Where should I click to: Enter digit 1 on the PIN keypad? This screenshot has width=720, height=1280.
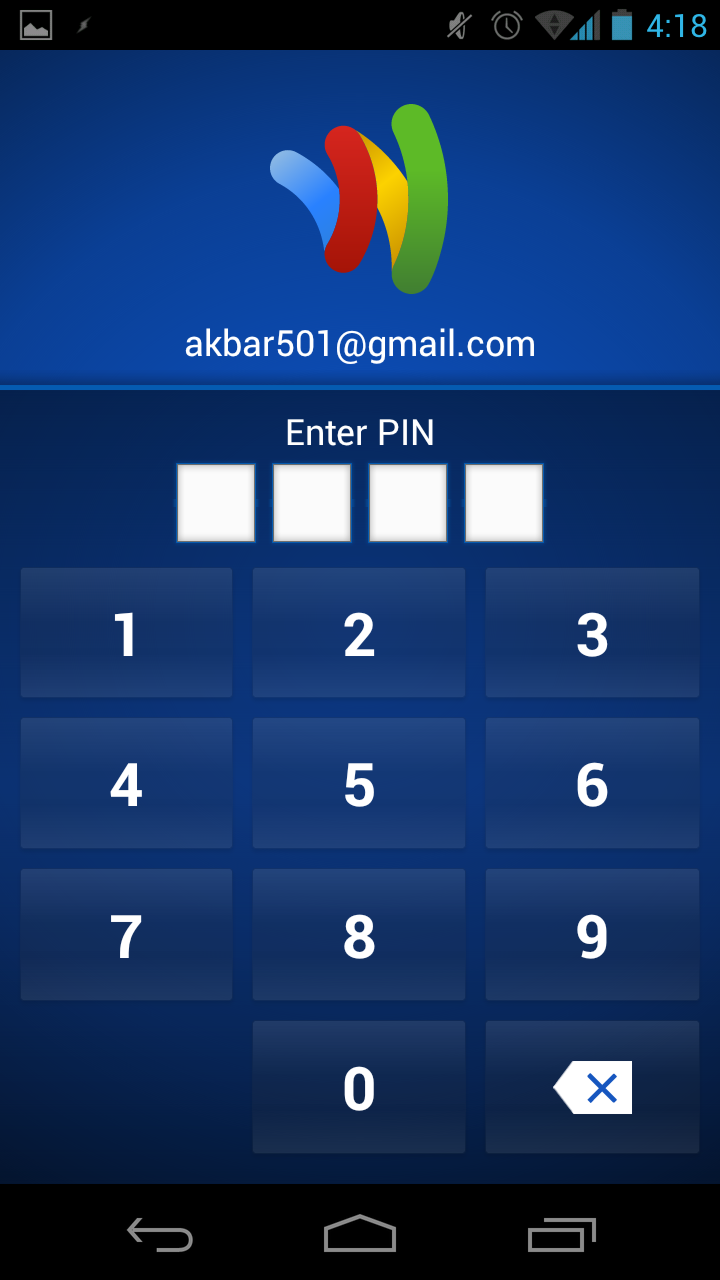pos(126,633)
